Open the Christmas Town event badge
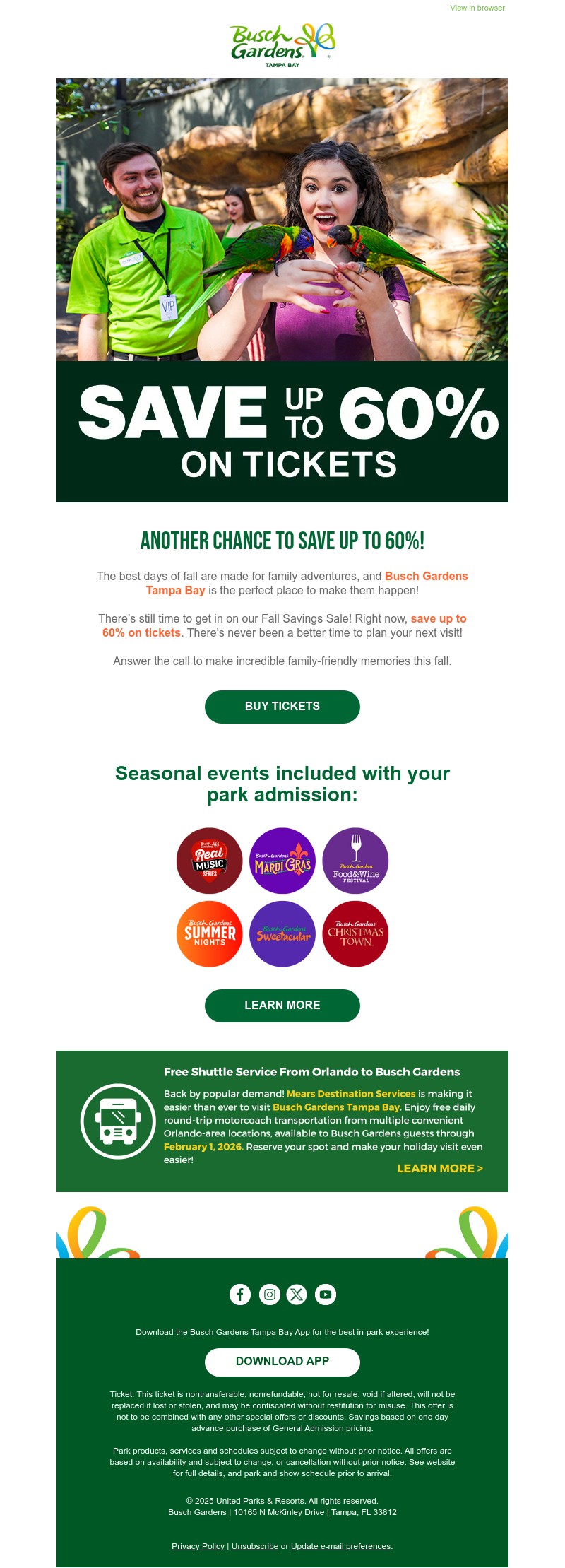Screen dimensions: 565x1568 pyautogui.click(x=356, y=933)
